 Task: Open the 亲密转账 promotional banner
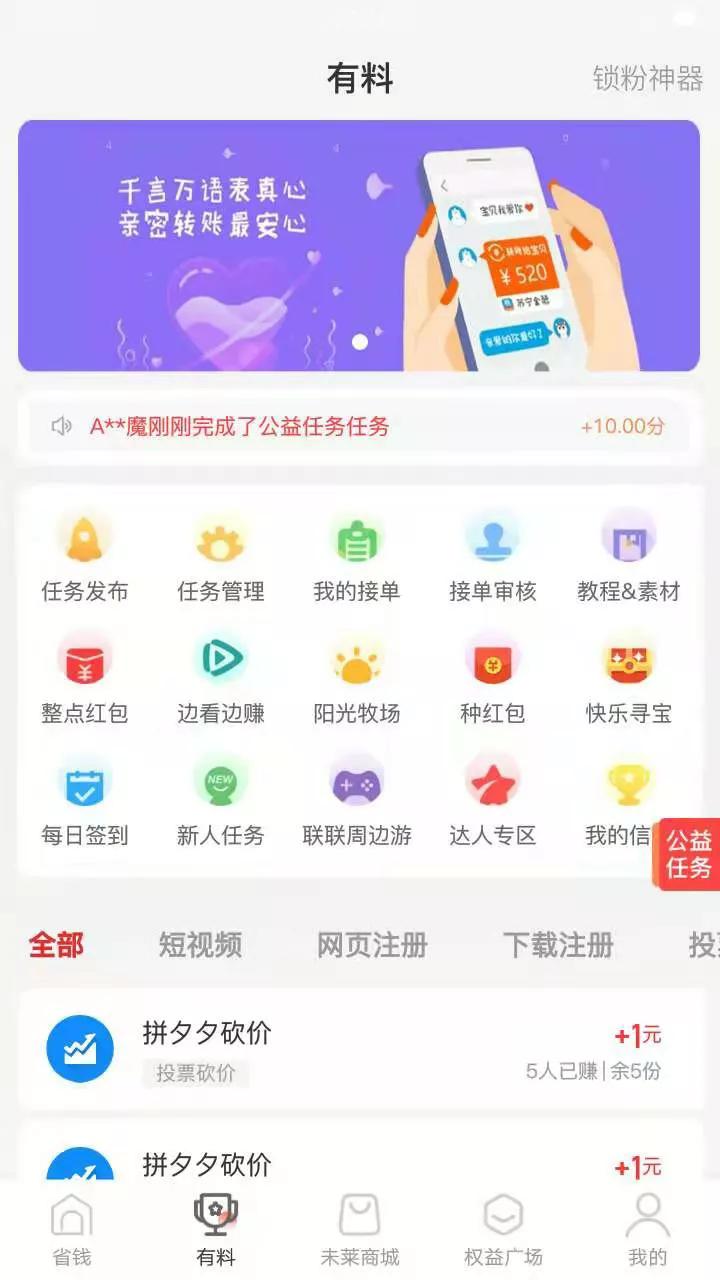[359, 245]
